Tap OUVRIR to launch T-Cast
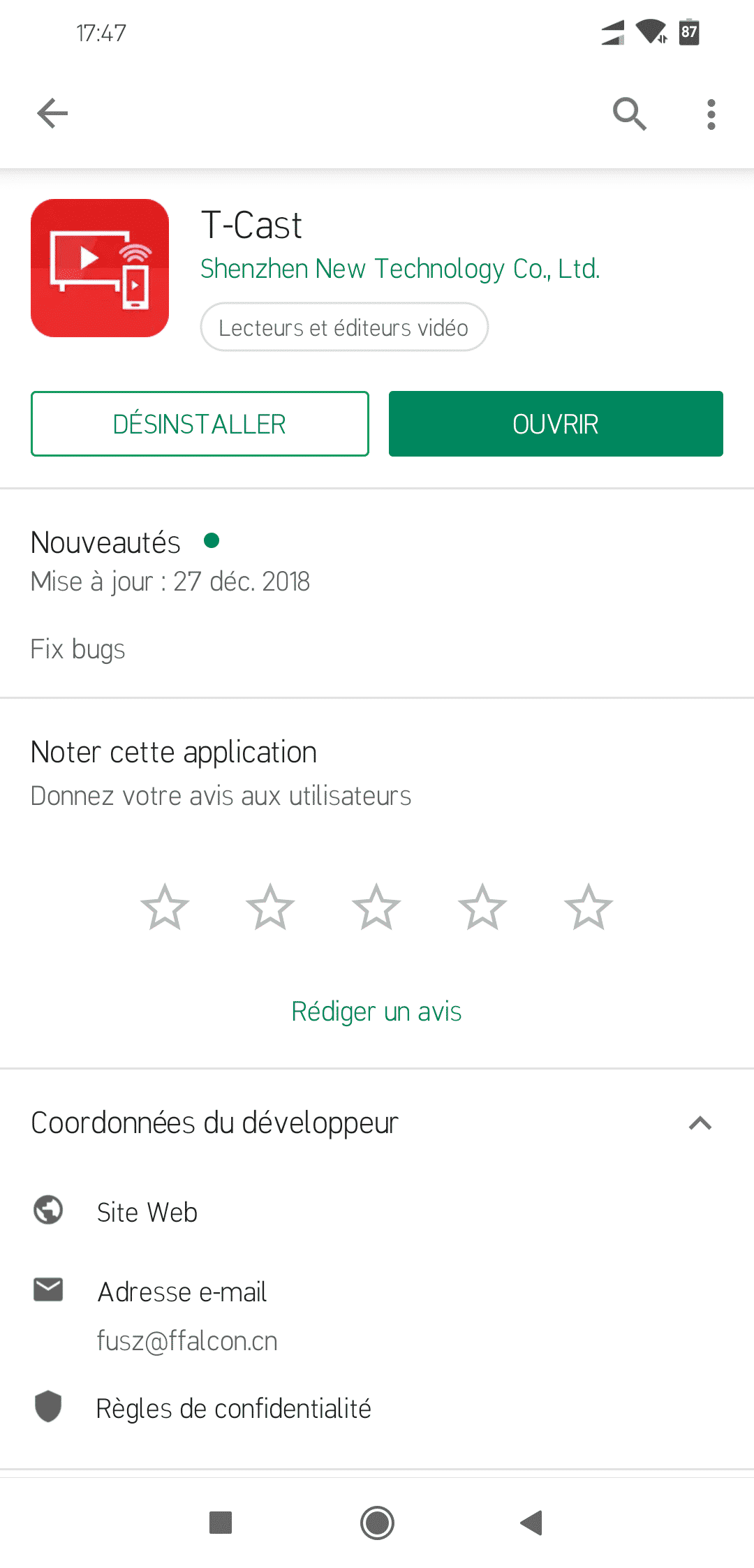The image size is (754, 1568). point(556,424)
